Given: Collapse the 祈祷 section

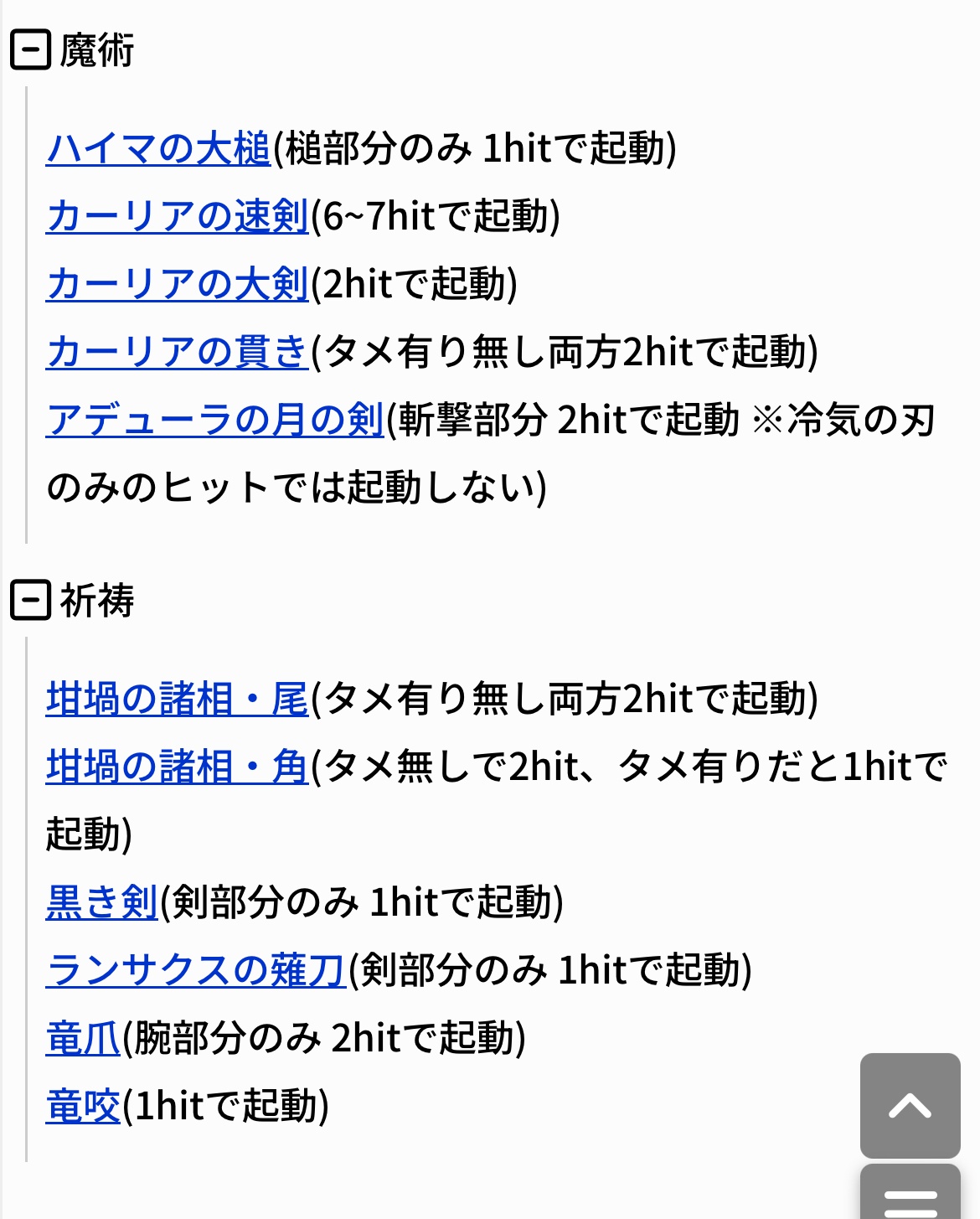Looking at the screenshot, I should pos(31,600).
